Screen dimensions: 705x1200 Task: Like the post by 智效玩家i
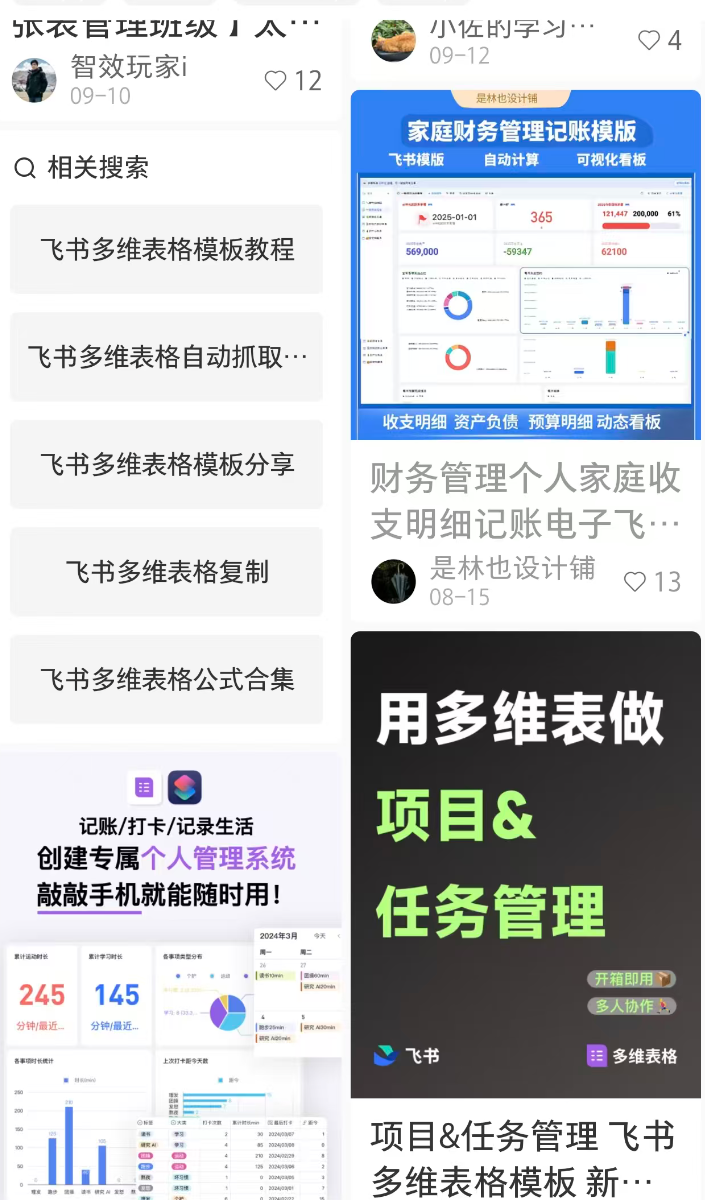[276, 81]
